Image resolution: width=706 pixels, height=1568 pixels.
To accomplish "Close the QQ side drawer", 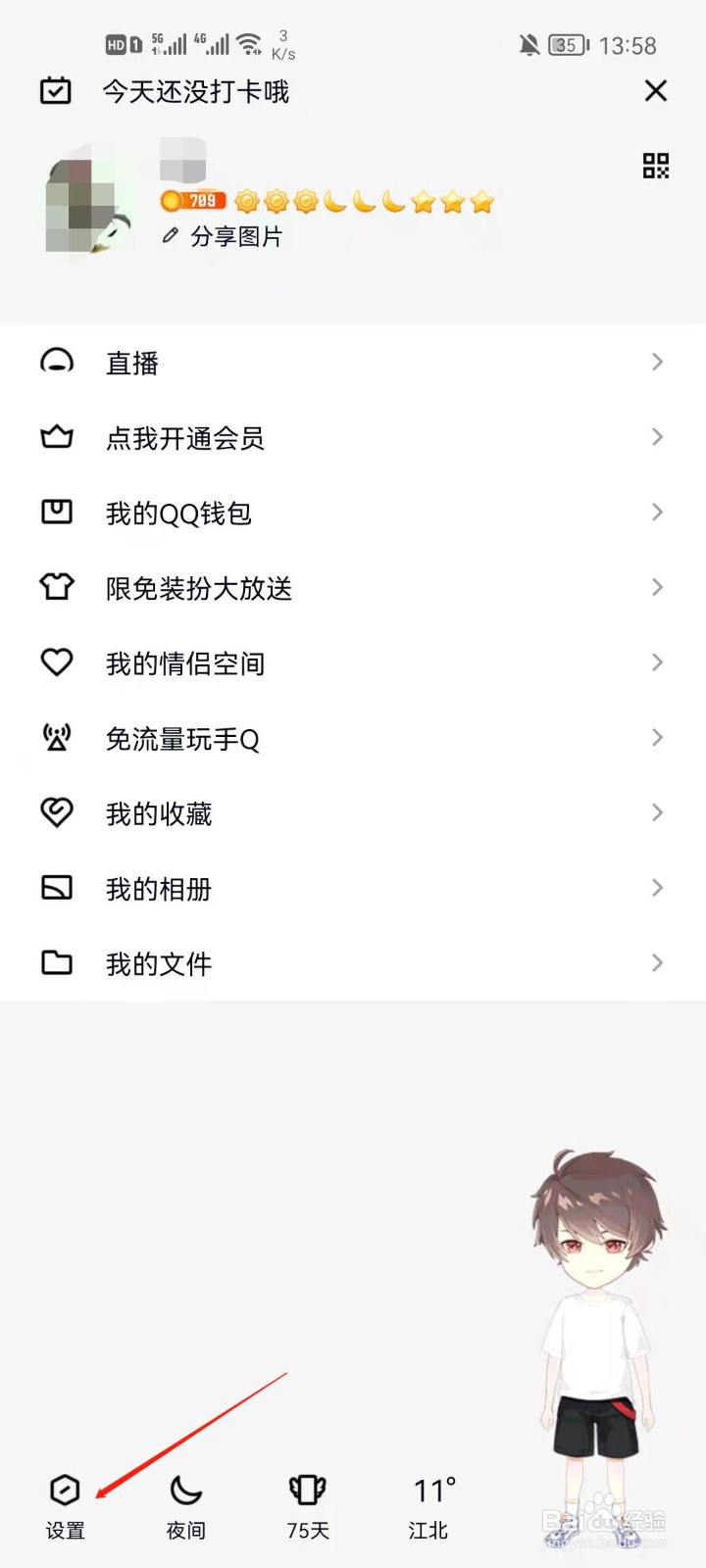I will 655,91.
